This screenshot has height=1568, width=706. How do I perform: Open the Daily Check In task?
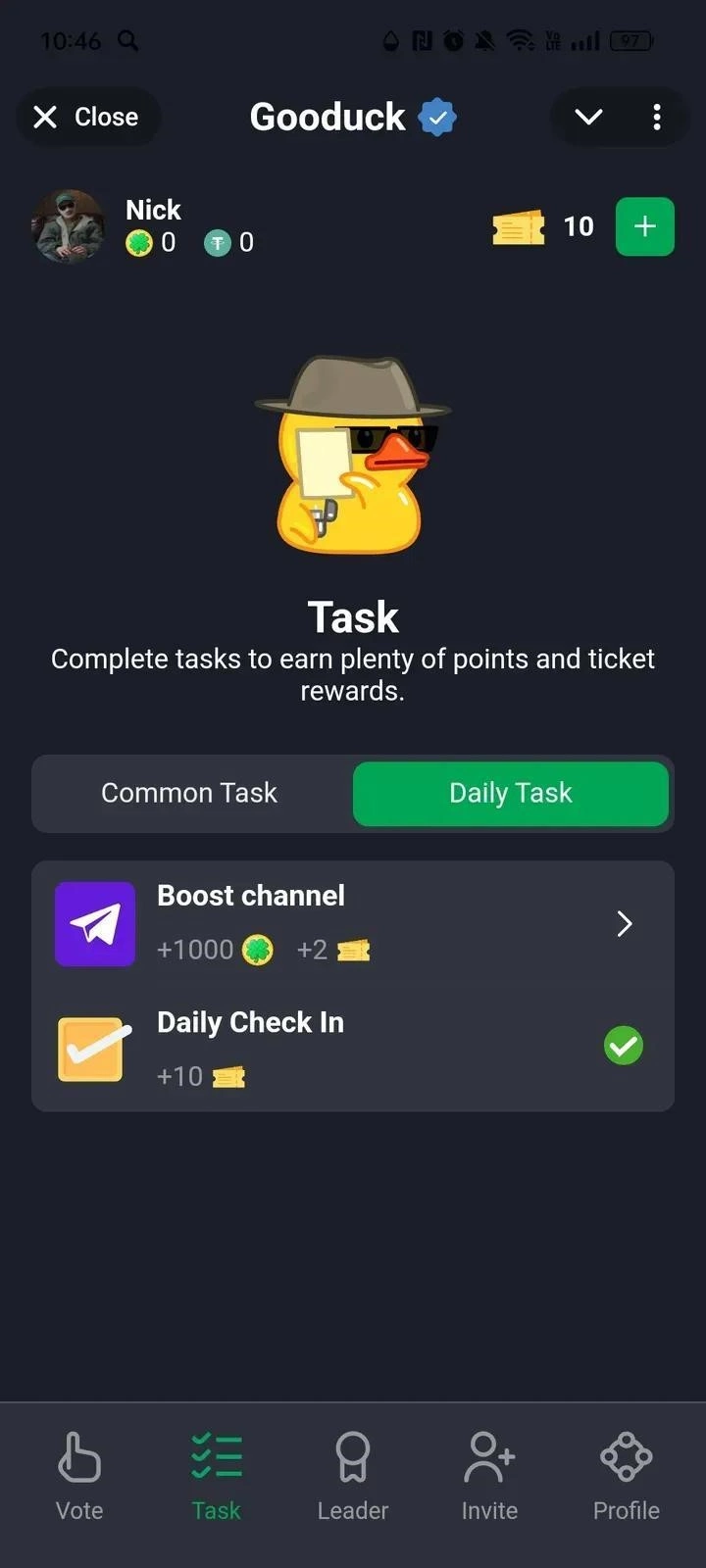(x=353, y=1048)
